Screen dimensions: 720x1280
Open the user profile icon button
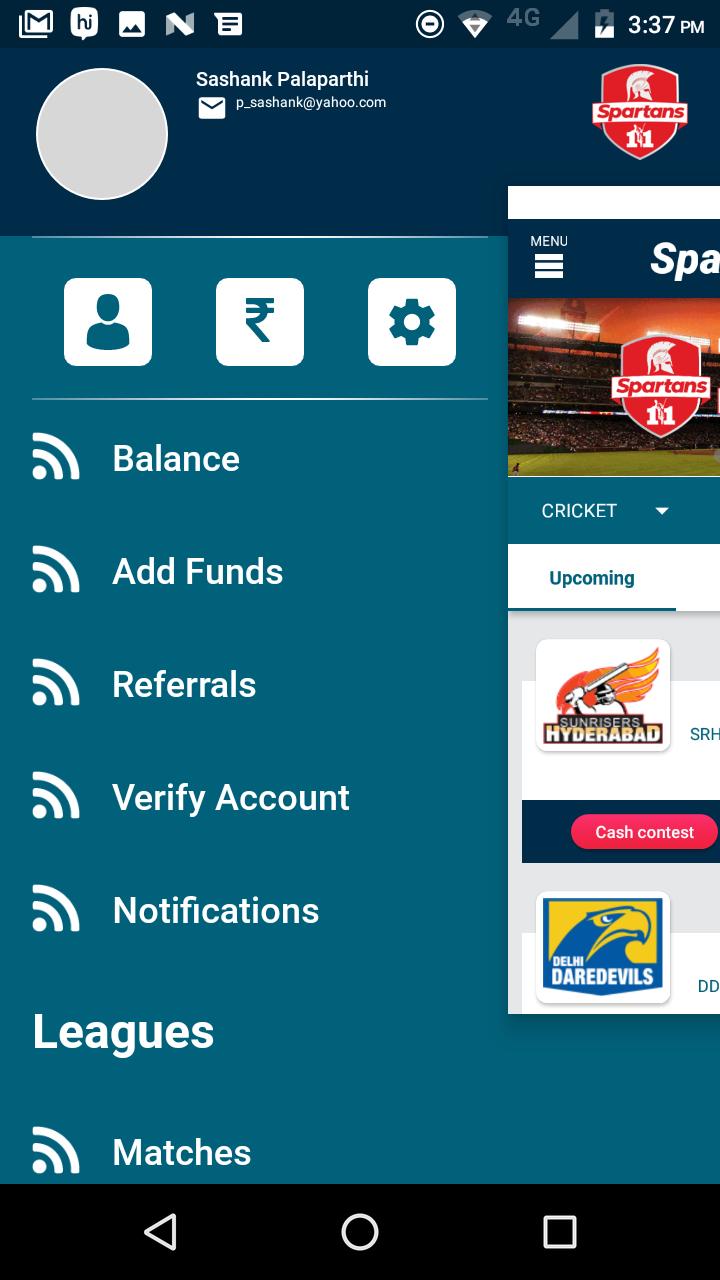point(108,322)
